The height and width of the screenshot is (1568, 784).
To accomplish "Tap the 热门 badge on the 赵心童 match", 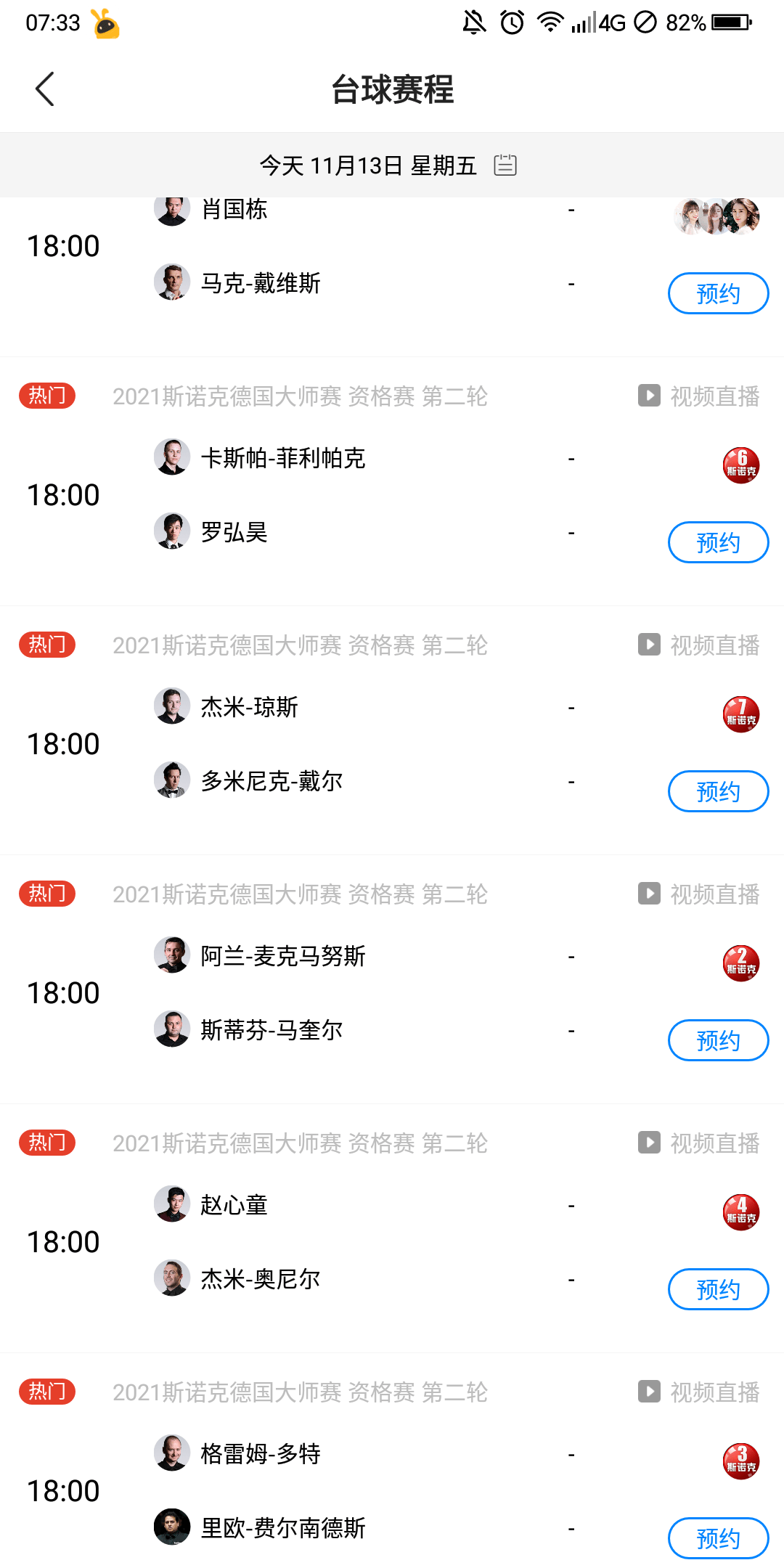I will click(46, 1143).
